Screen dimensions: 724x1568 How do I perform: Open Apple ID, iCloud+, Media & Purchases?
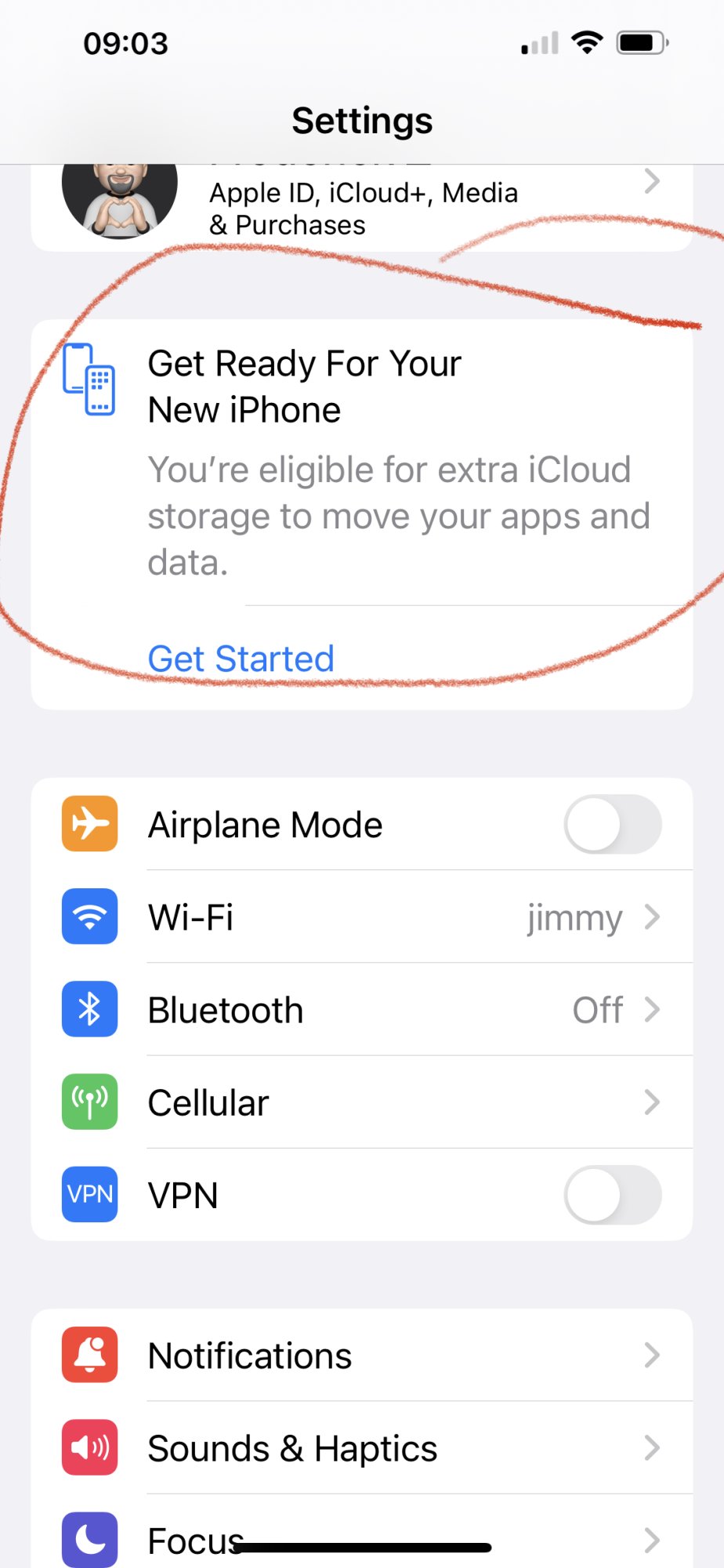[x=363, y=209]
